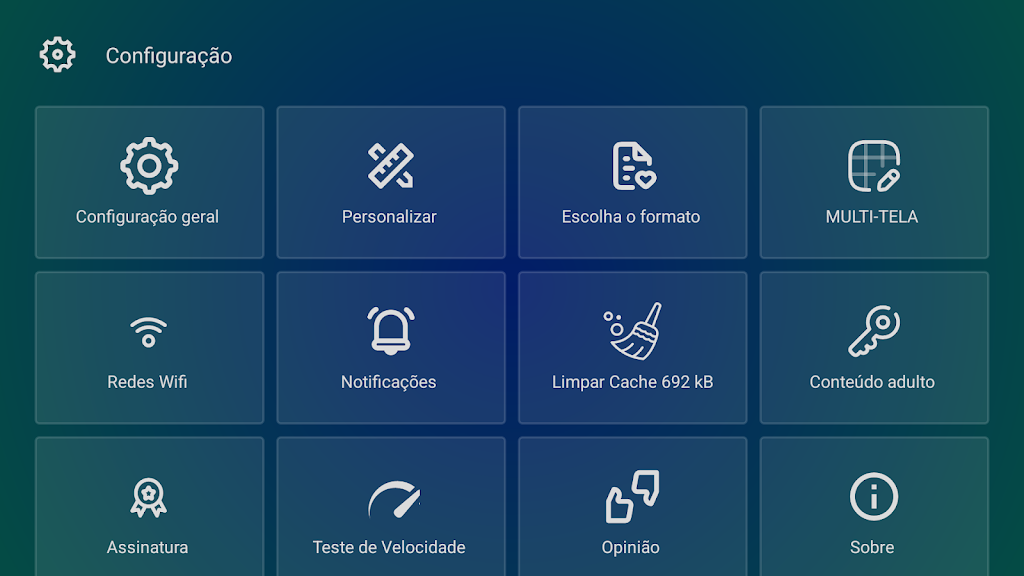Open Notificações settings
Viewport: 1024px width, 576px height.
[x=390, y=348]
